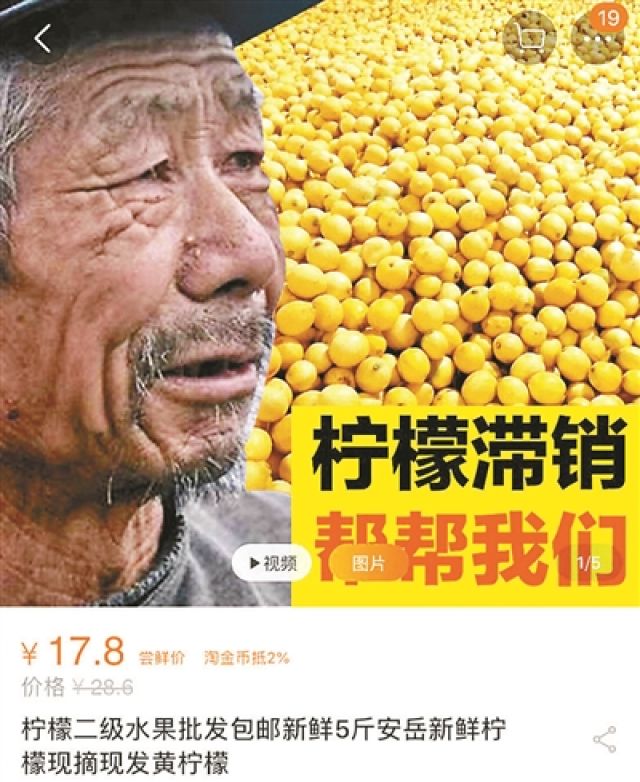
Task: Switch to the 视频 tab
Action: (x=272, y=563)
